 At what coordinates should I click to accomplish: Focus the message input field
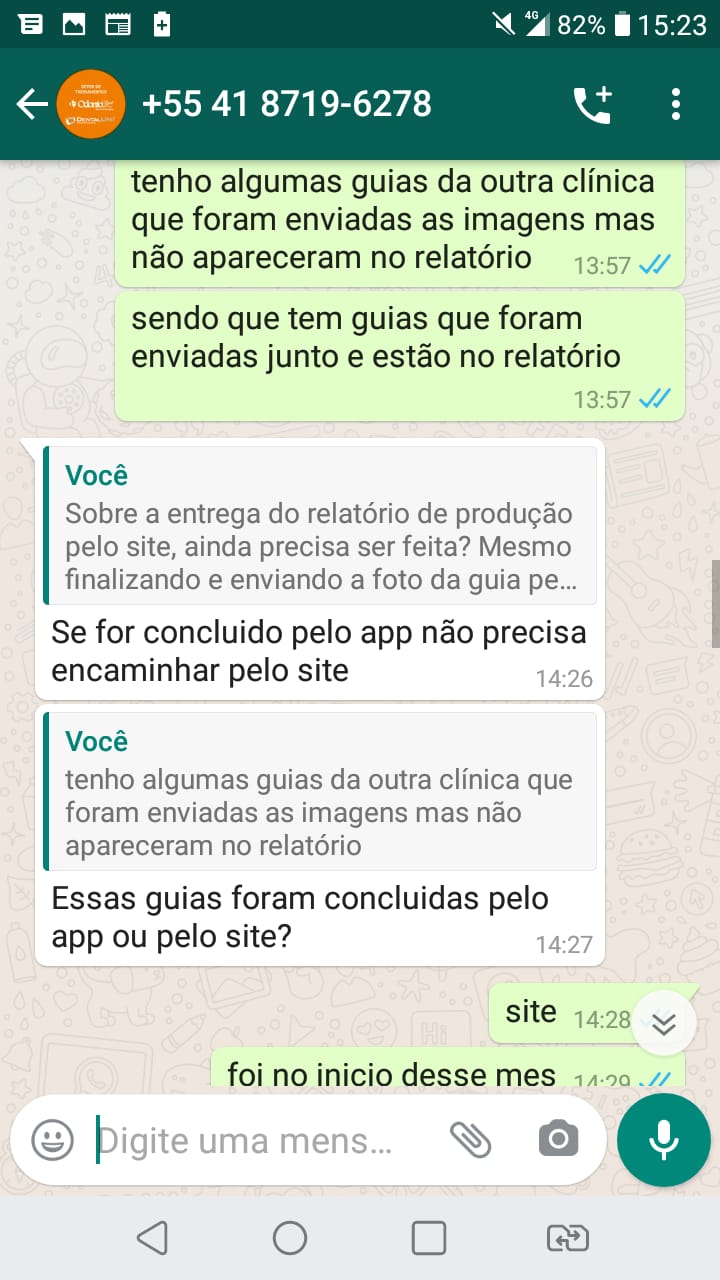(260, 1140)
